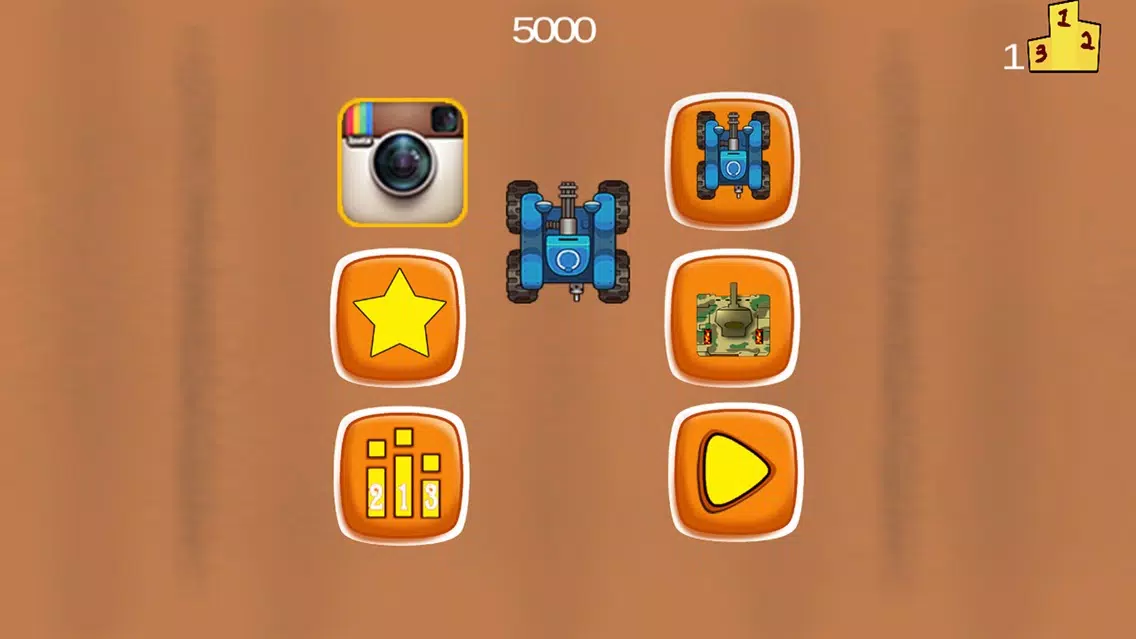Open the Instagram camera icon
This screenshot has width=1136, height=639.
(402, 162)
